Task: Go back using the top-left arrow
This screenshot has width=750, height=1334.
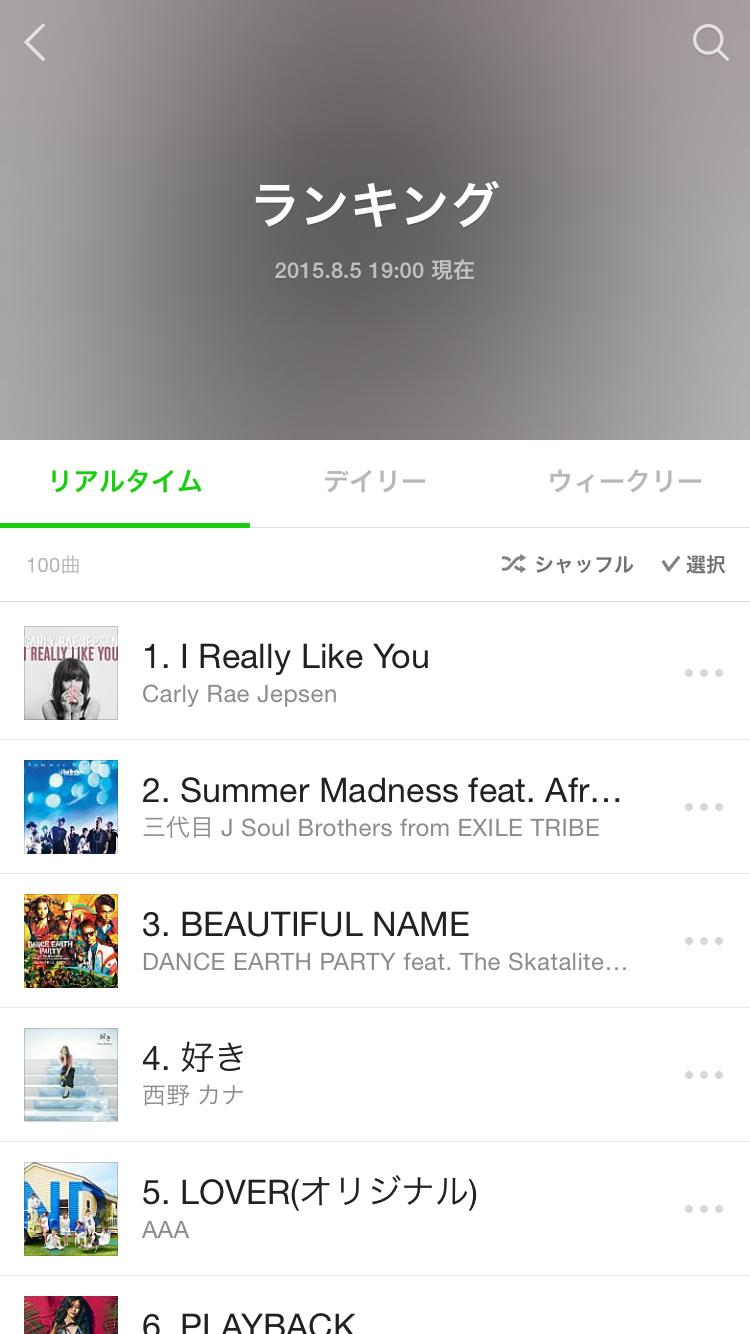Action: tap(35, 43)
